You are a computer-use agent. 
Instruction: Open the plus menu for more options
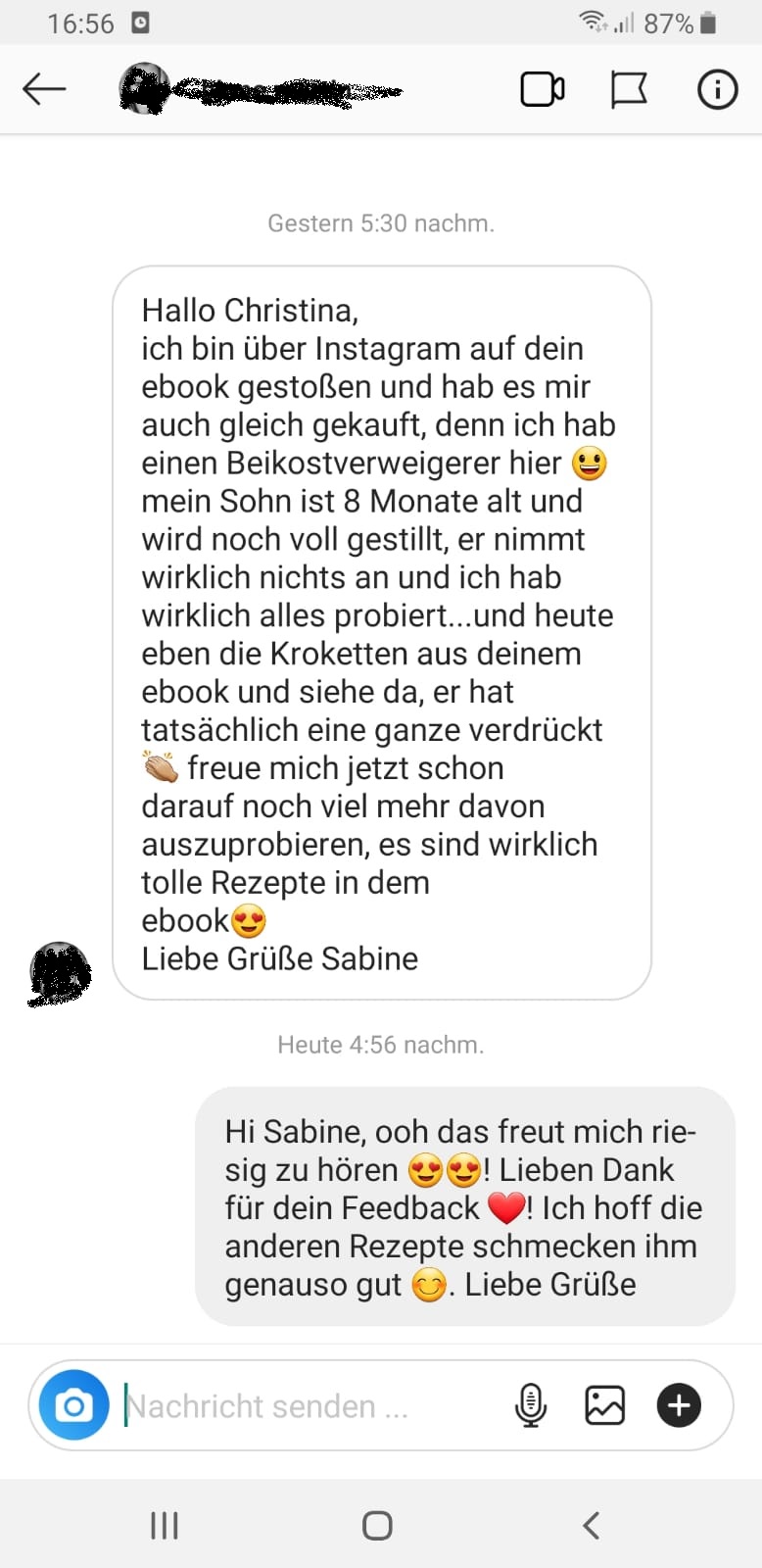679,1405
